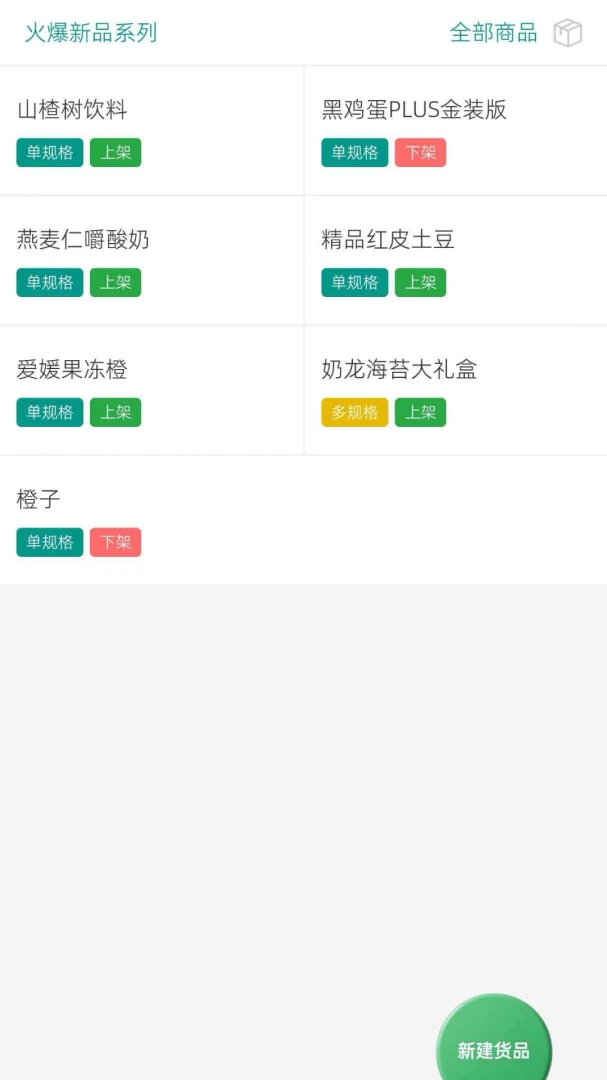Open the 奶龙海苔大礼盒 card
Viewport: 607px width, 1080px height.
[x=456, y=391]
